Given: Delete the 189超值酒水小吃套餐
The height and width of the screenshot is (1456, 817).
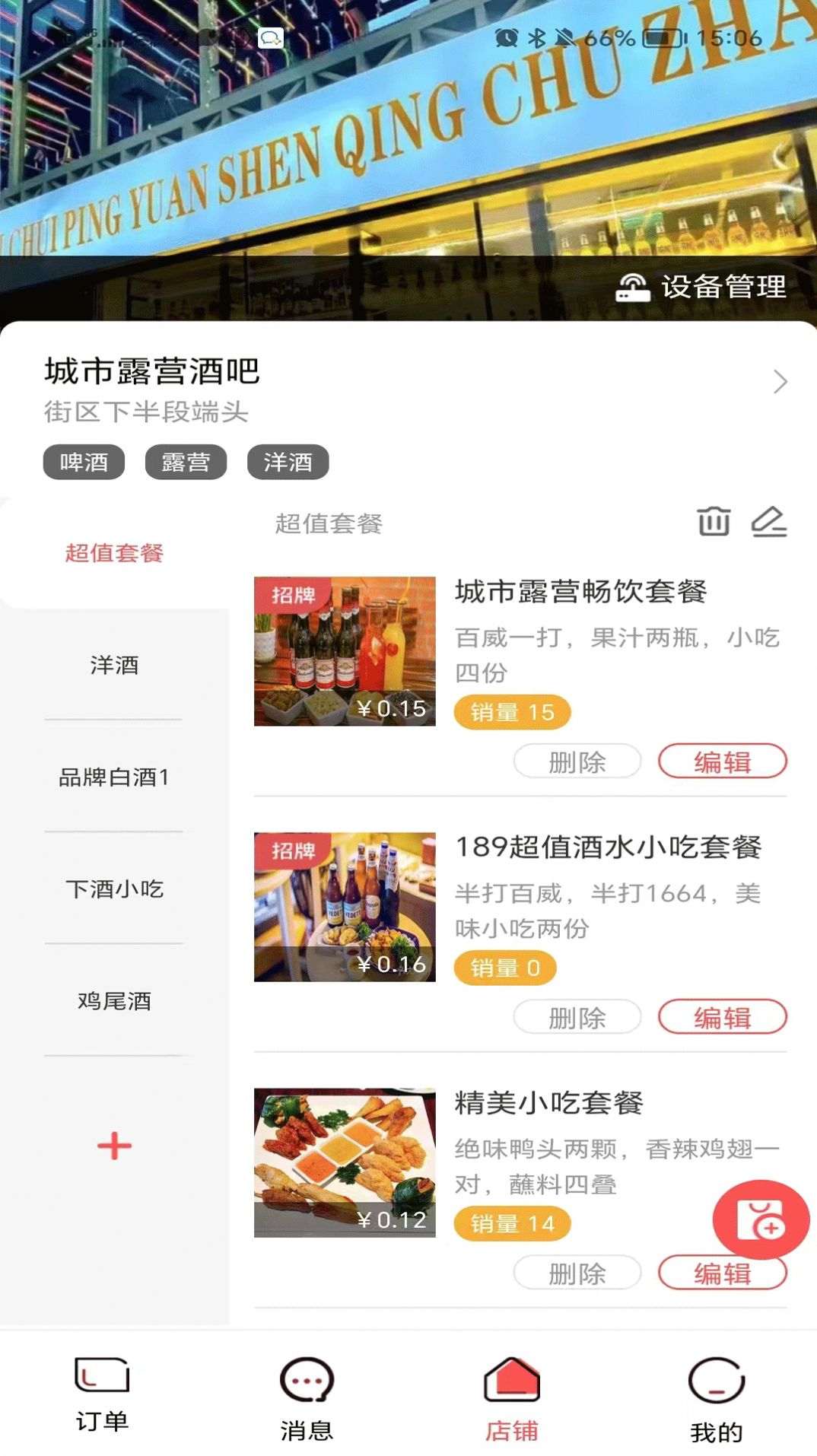Looking at the screenshot, I should 576,1017.
